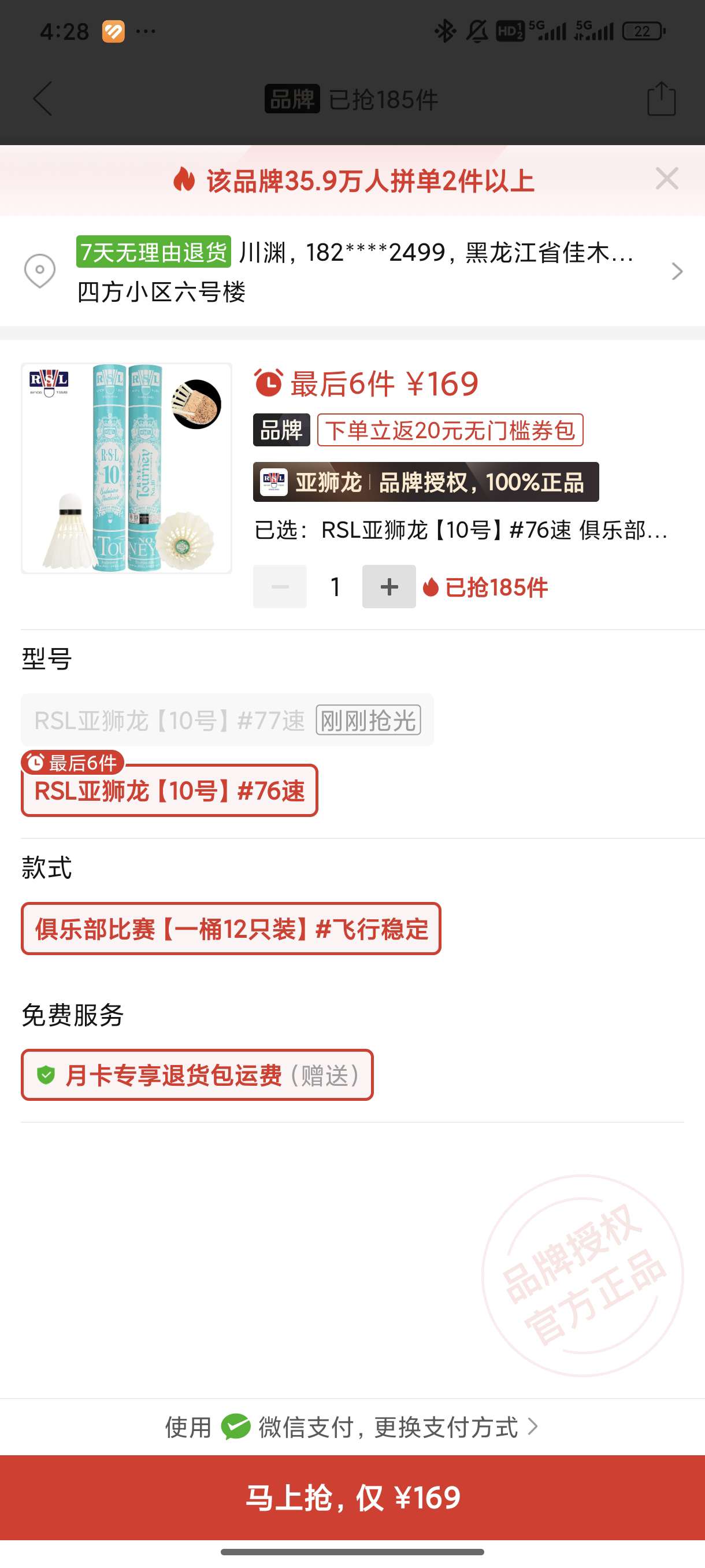Dismiss the 35.9万人拼单 promotion banner

point(667,179)
